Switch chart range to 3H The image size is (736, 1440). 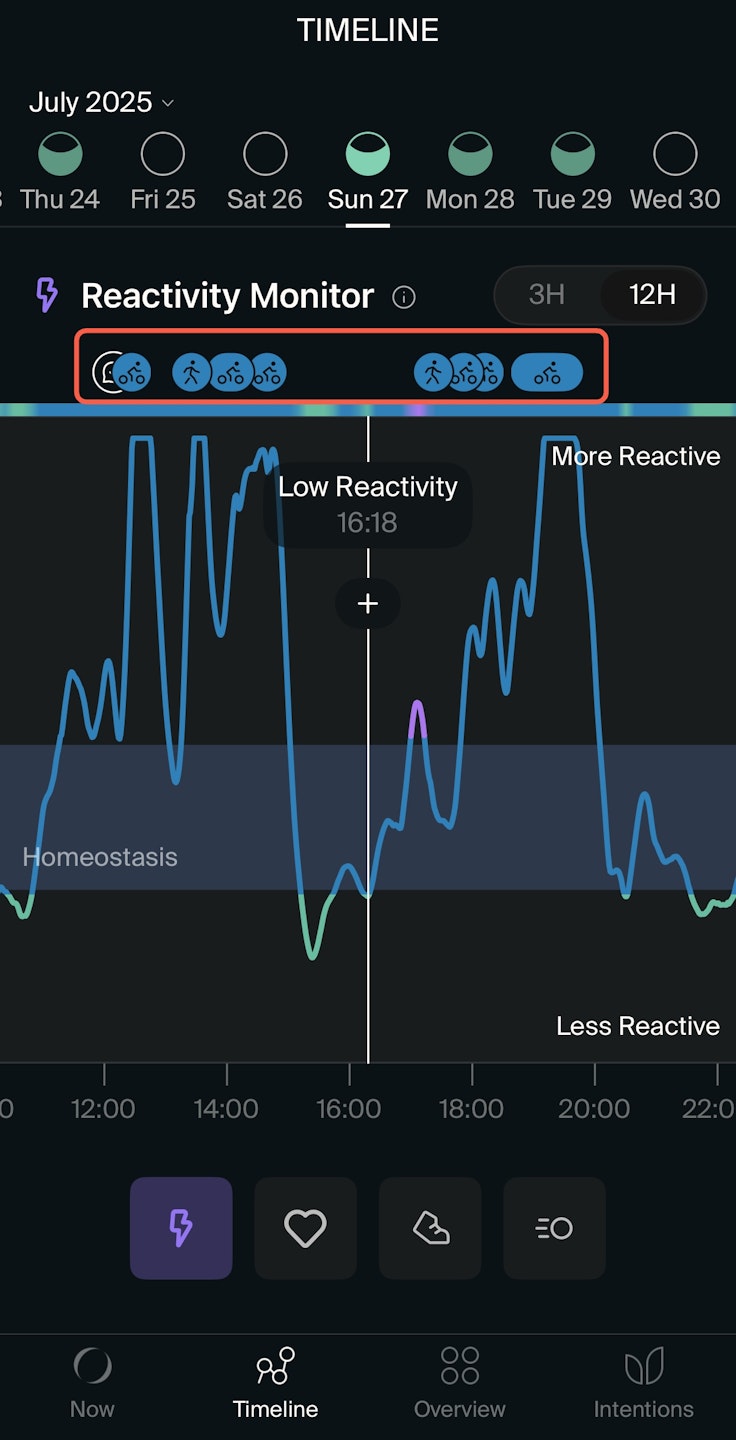(x=547, y=295)
